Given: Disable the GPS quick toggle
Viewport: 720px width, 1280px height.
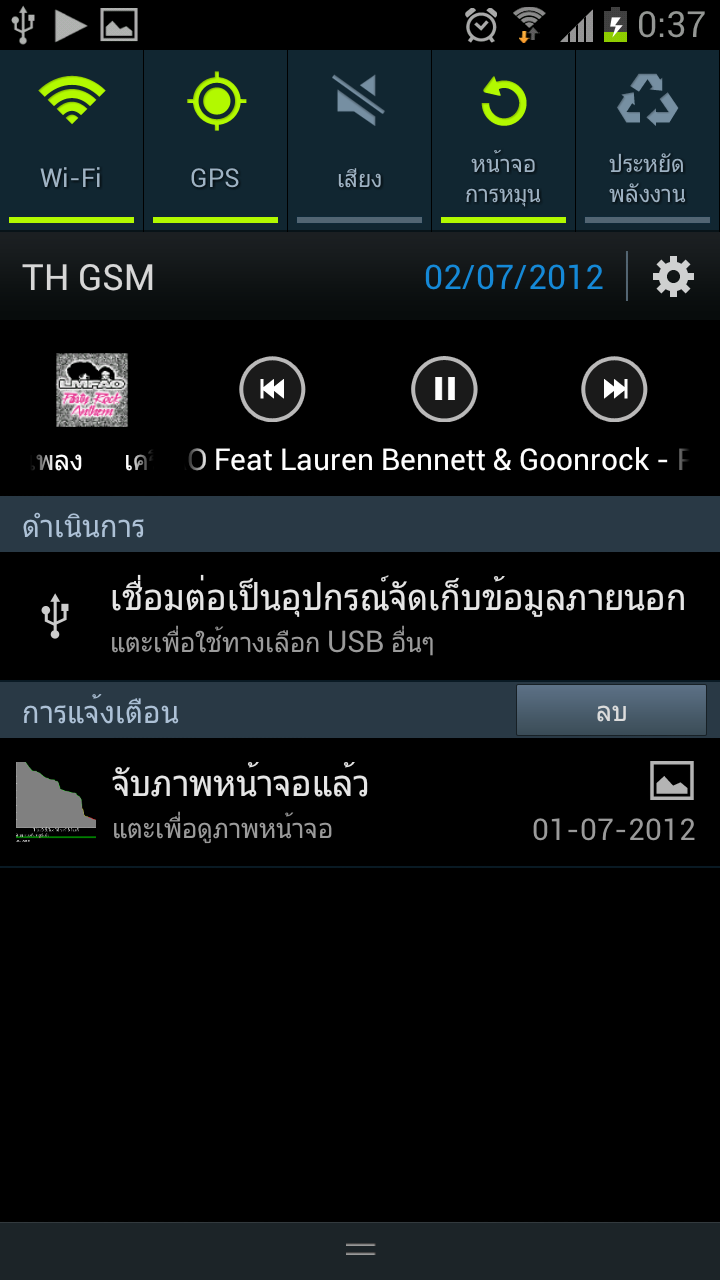Looking at the screenshot, I should (x=215, y=140).
